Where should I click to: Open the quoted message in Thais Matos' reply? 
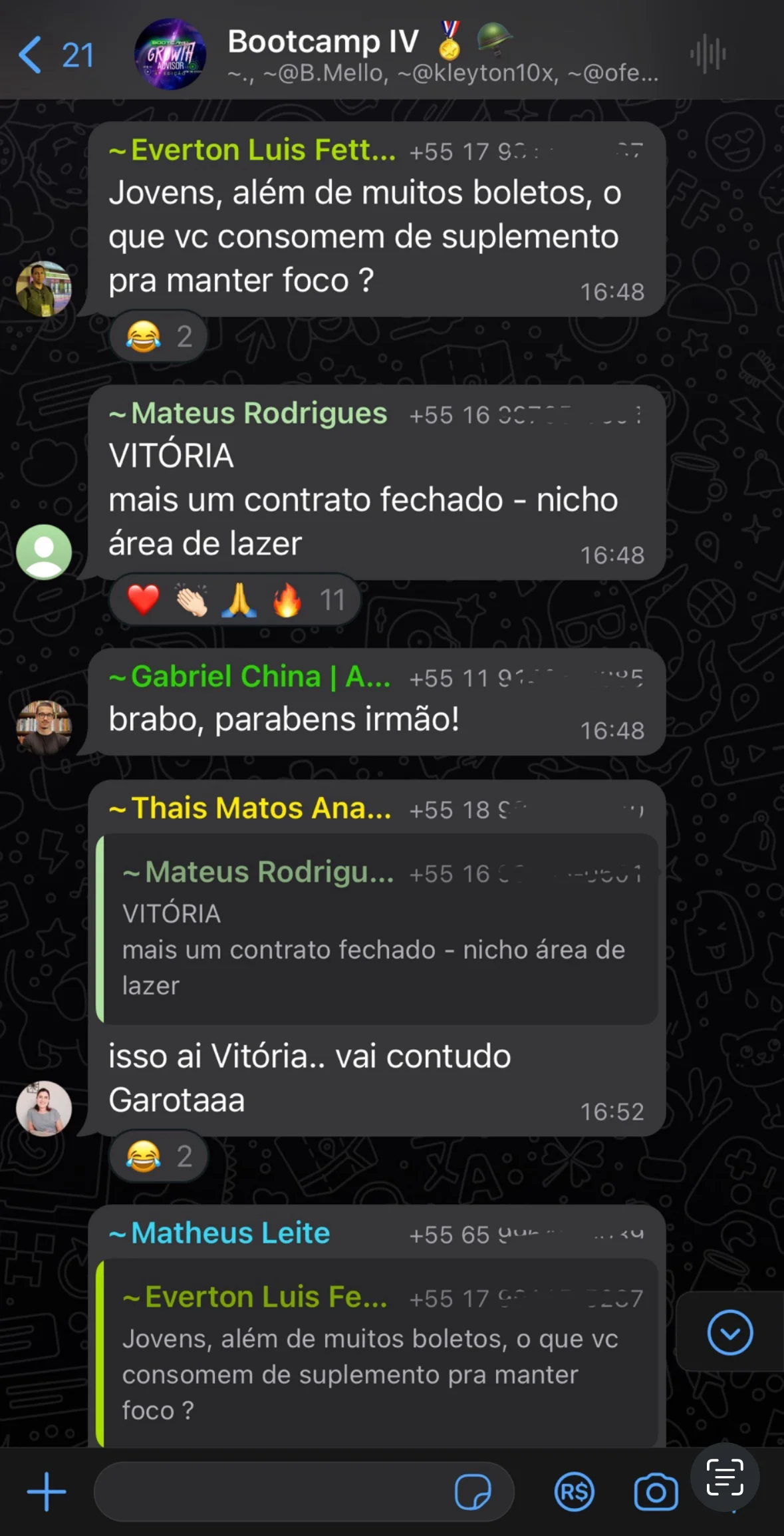pos(376,929)
